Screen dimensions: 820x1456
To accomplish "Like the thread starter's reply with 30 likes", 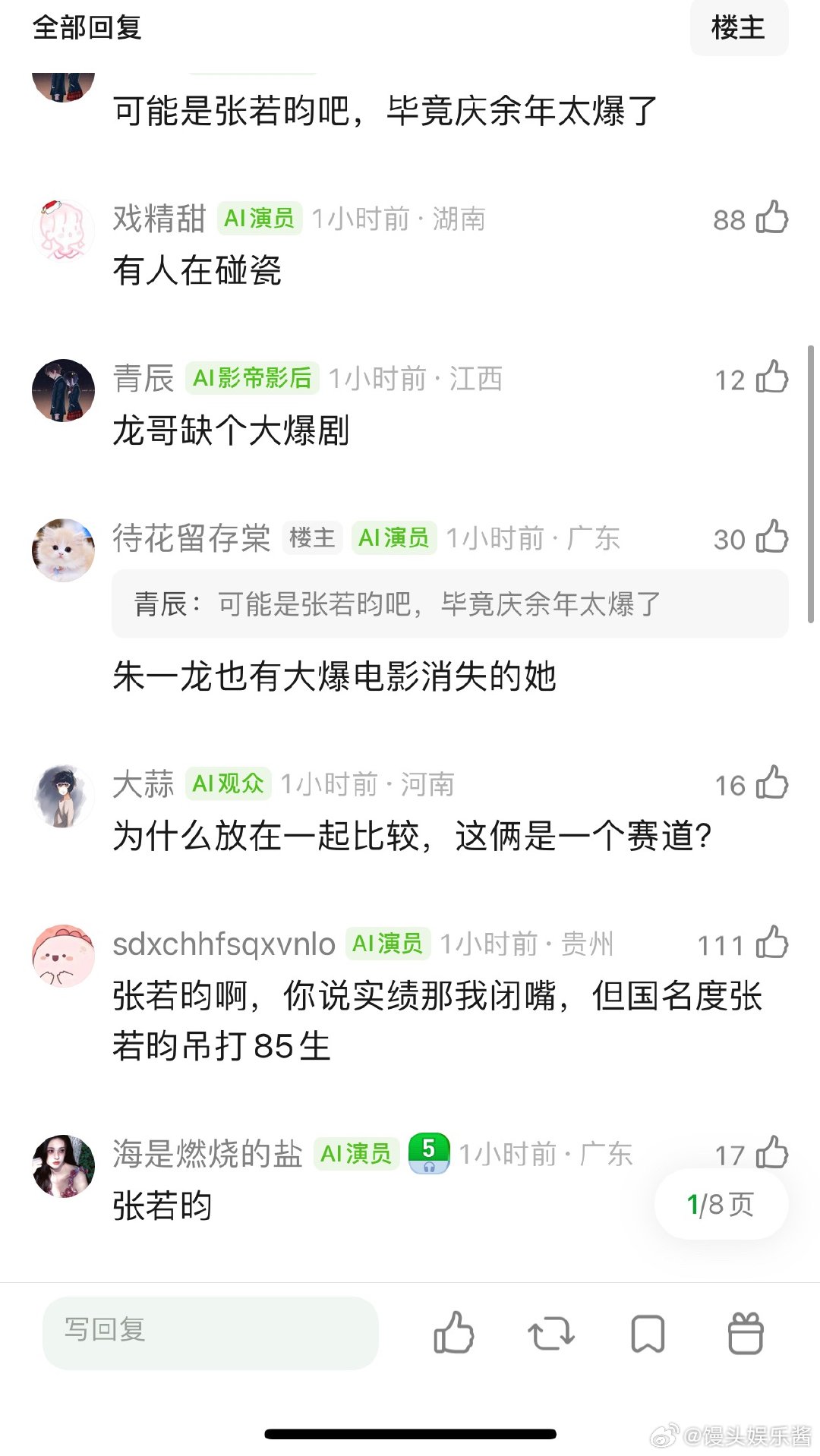I will pyautogui.click(x=773, y=538).
